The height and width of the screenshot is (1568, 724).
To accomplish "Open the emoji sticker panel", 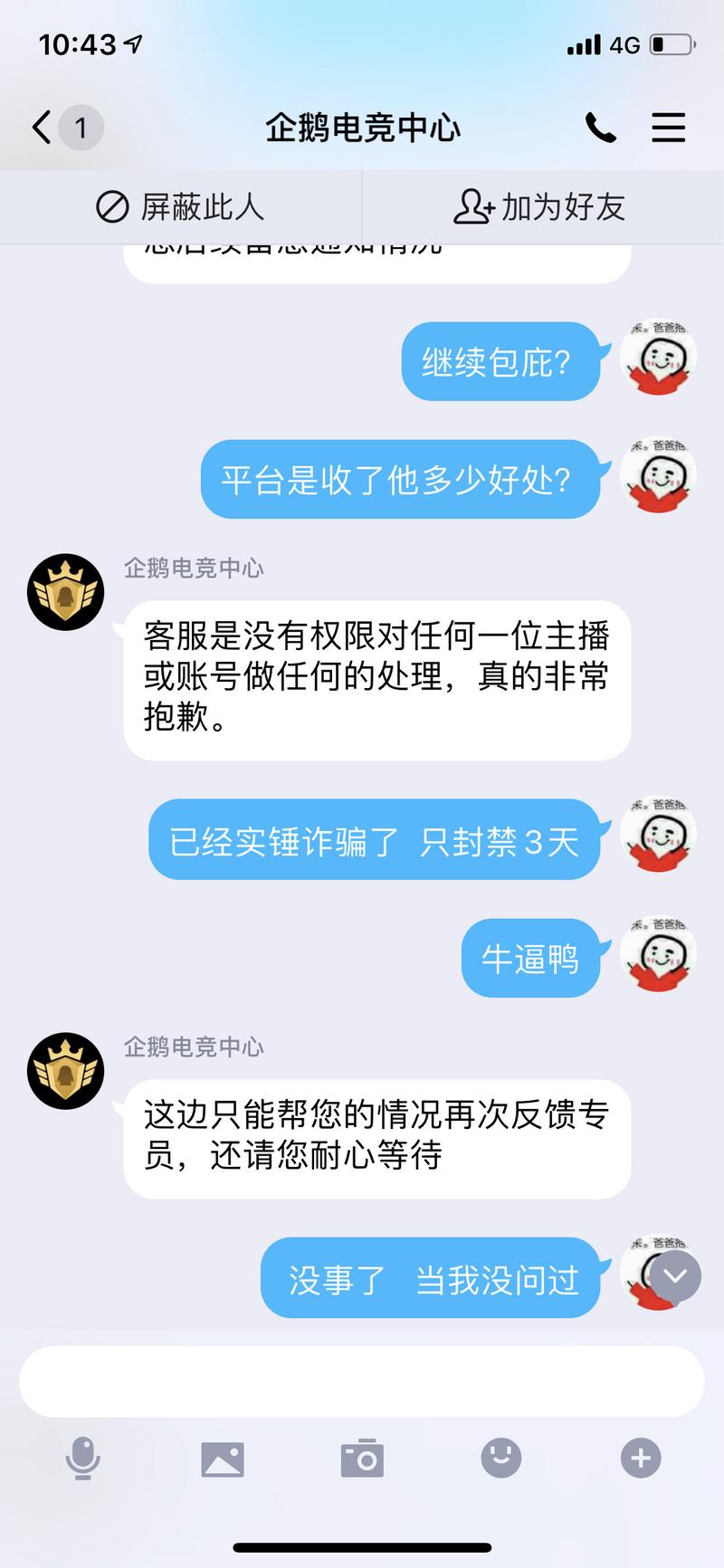I will (x=500, y=1458).
